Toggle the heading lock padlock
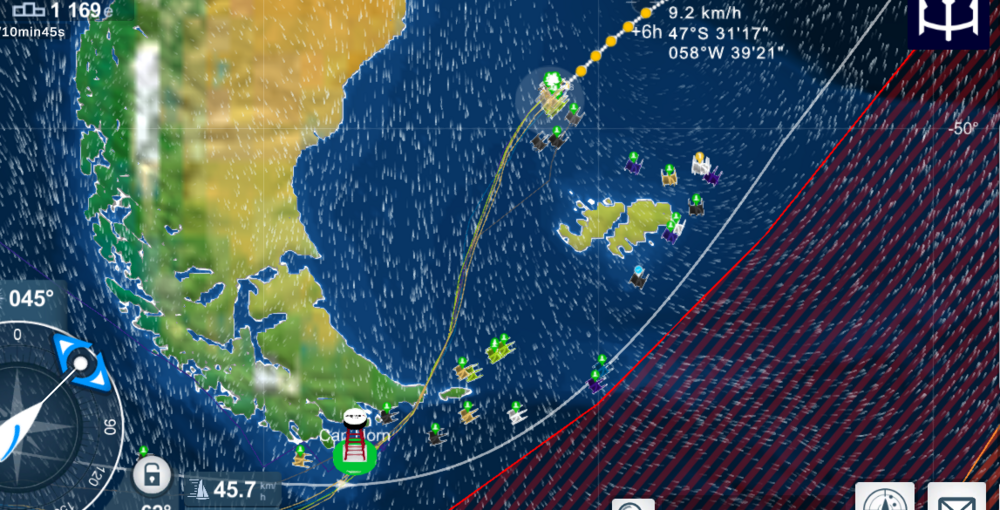 pos(150,475)
